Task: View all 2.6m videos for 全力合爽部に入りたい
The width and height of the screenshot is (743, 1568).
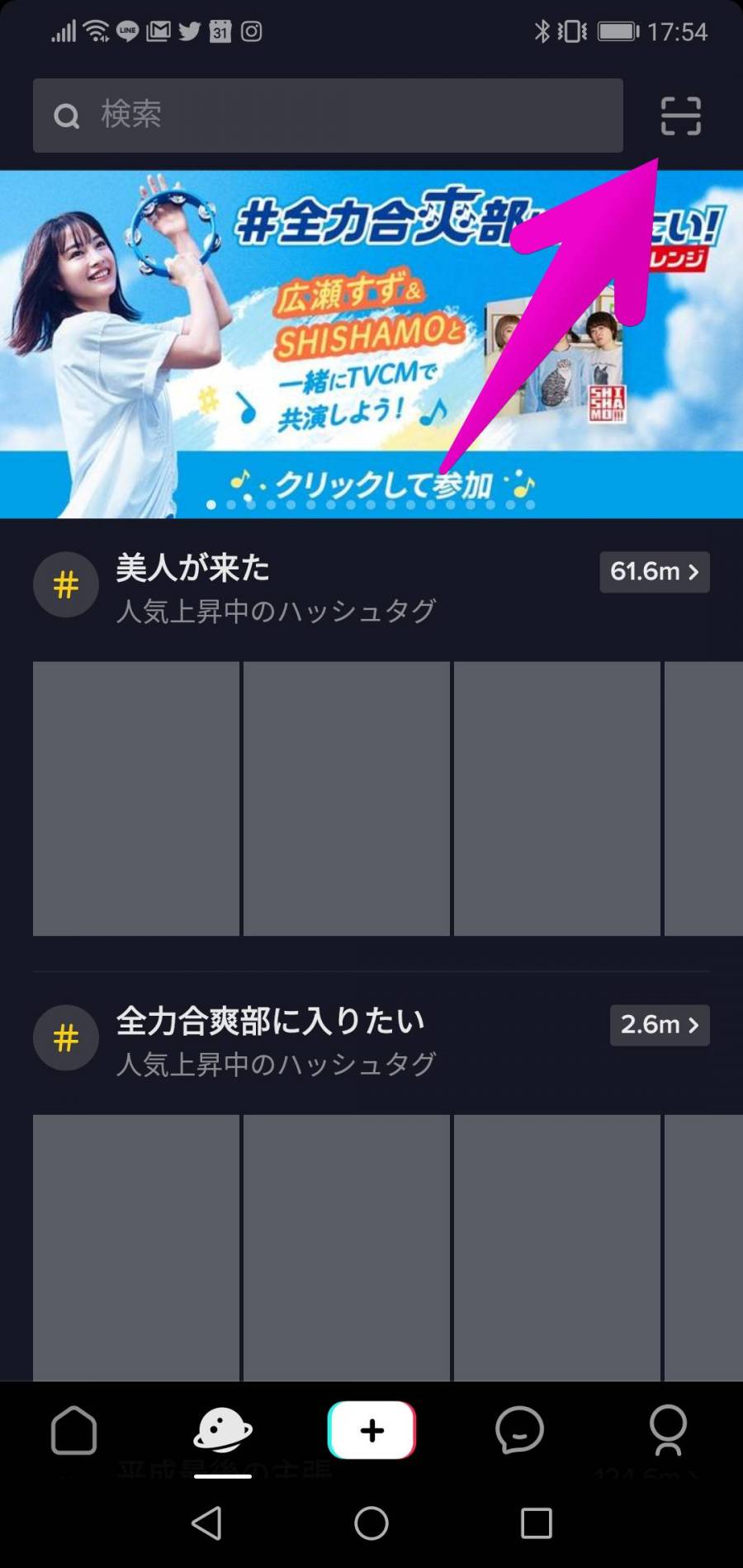Action: click(659, 1025)
